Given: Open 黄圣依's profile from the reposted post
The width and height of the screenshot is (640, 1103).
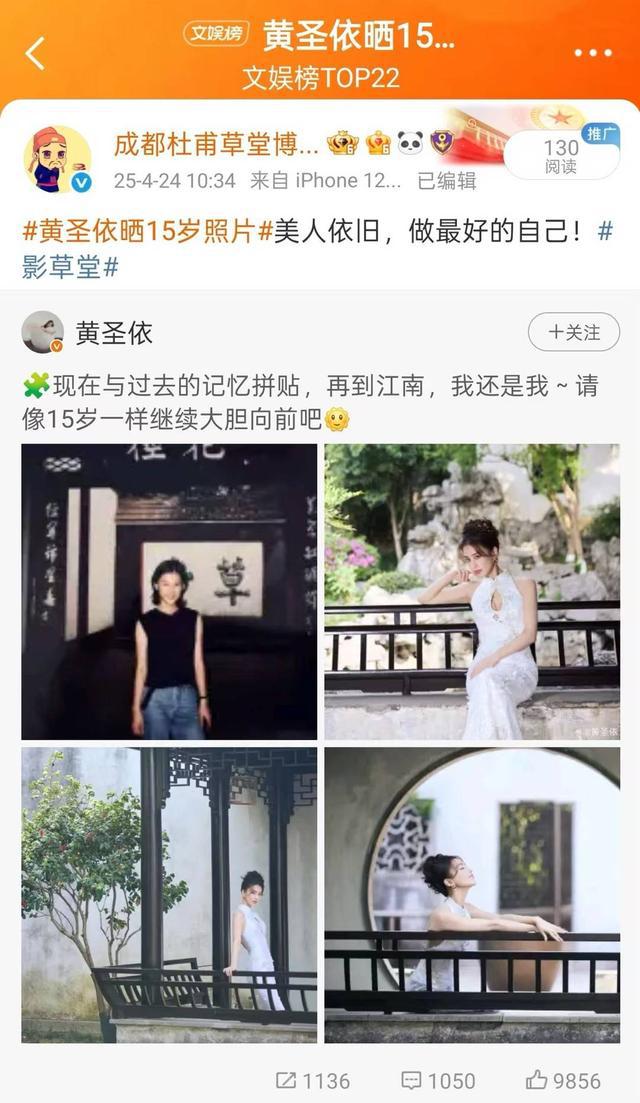Looking at the screenshot, I should click(114, 333).
